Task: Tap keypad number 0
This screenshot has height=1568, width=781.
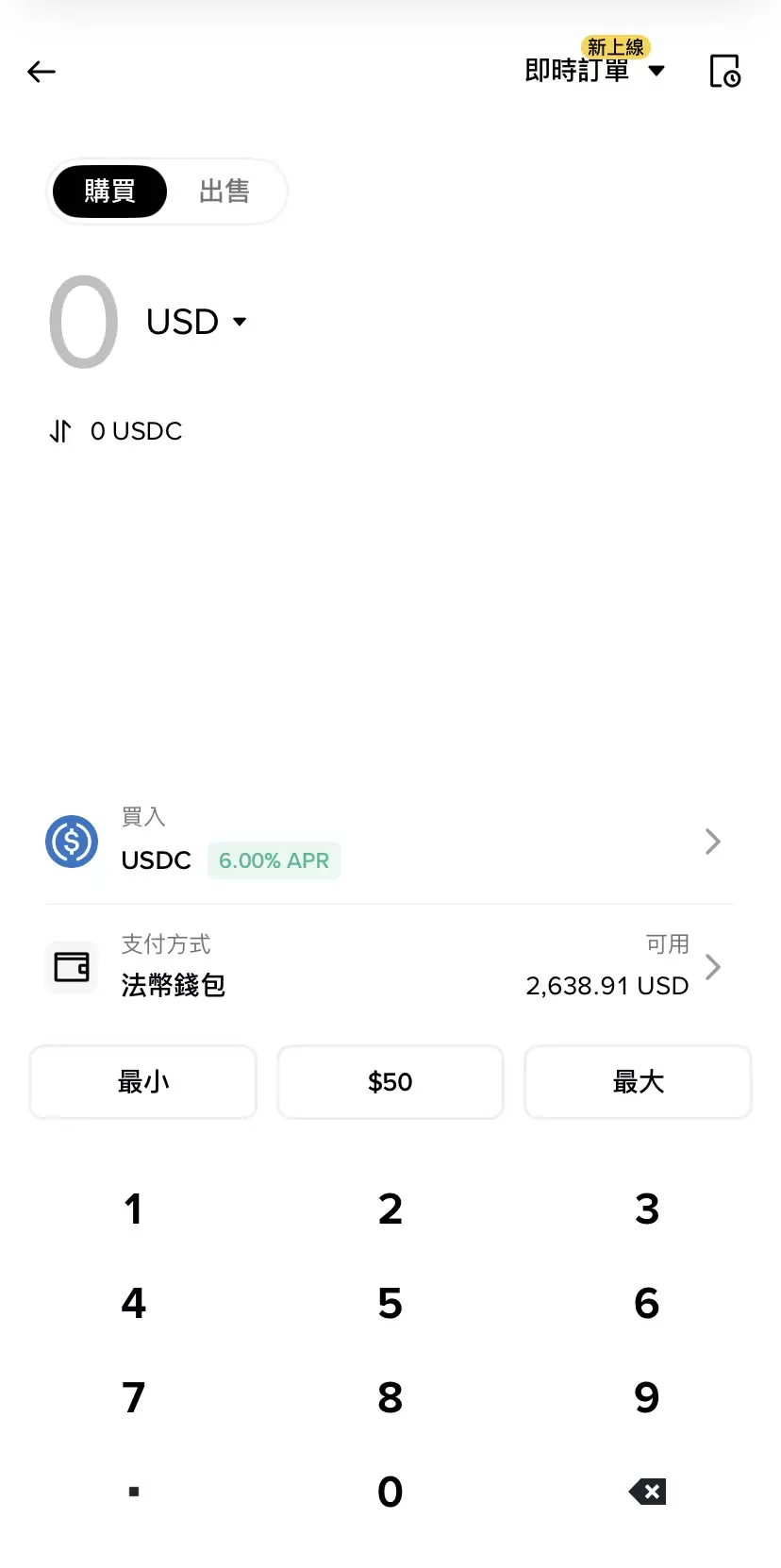Action: [x=390, y=1492]
